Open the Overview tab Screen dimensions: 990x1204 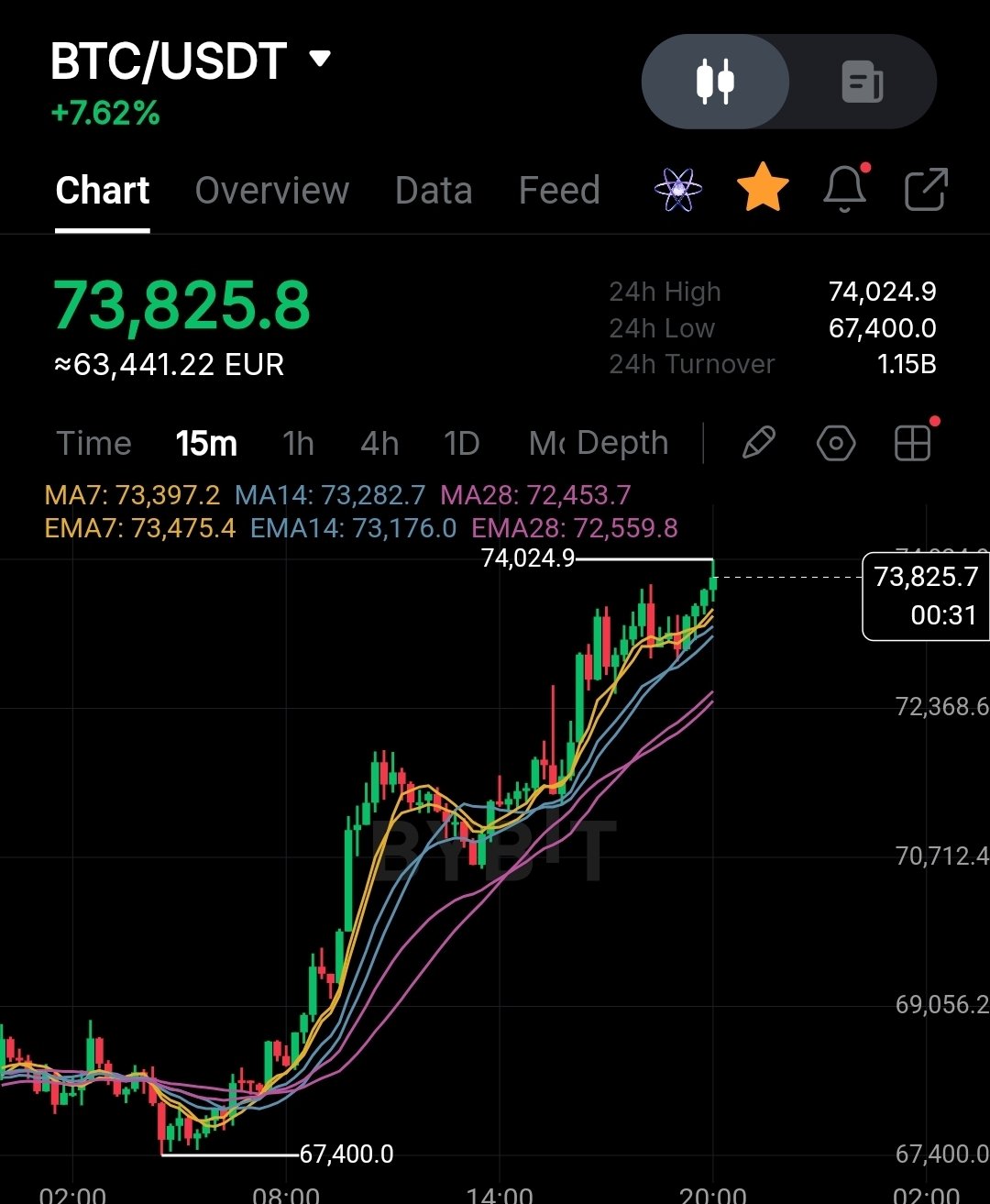click(271, 191)
